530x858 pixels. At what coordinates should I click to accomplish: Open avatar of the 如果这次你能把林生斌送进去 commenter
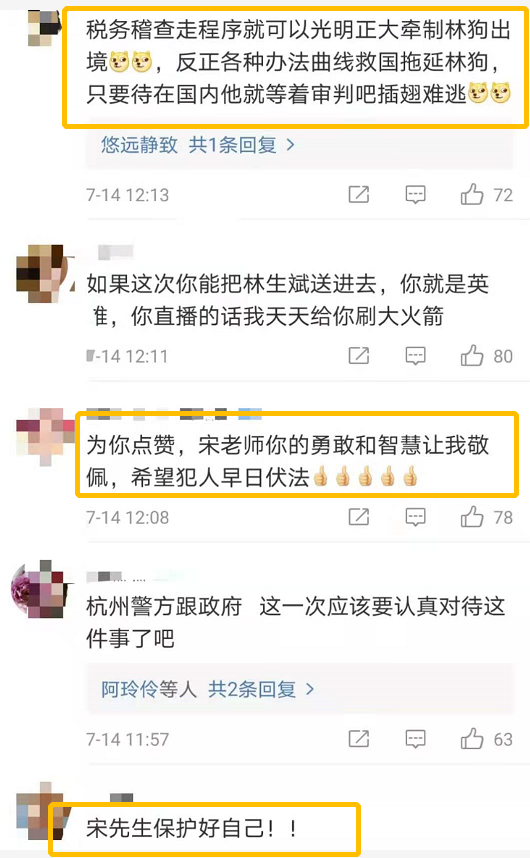pos(45,274)
